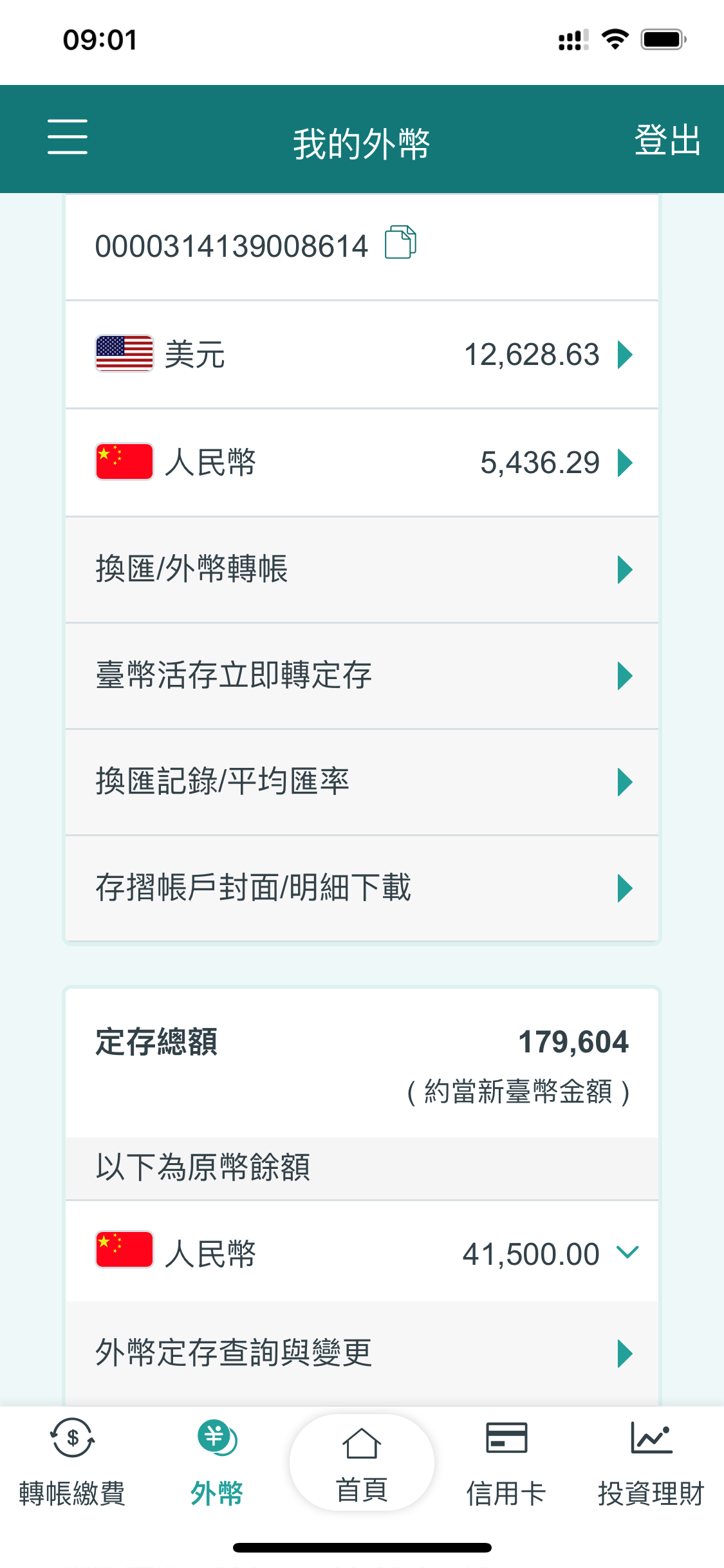The image size is (724, 1568).
Task: Open the 人民幣 5,436.29 balance row
Action: coord(362,463)
